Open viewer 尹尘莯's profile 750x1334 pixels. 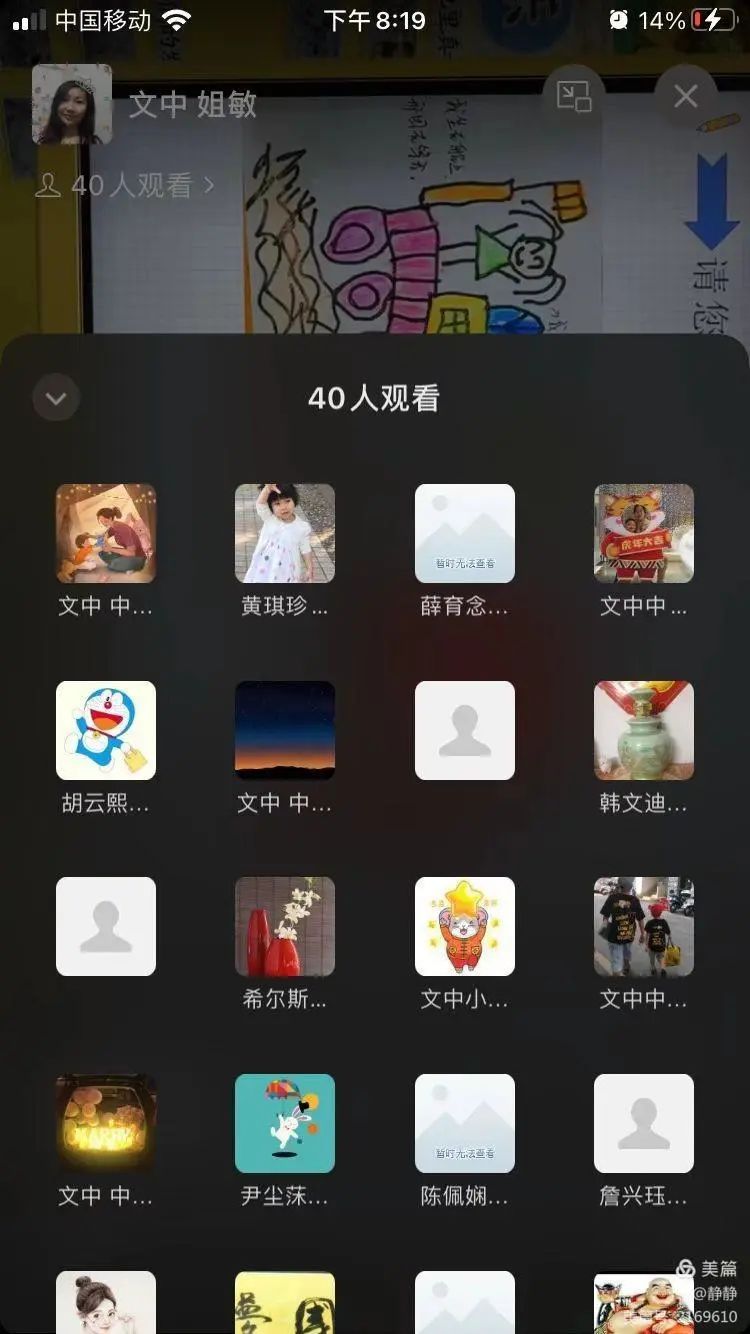pos(285,1123)
